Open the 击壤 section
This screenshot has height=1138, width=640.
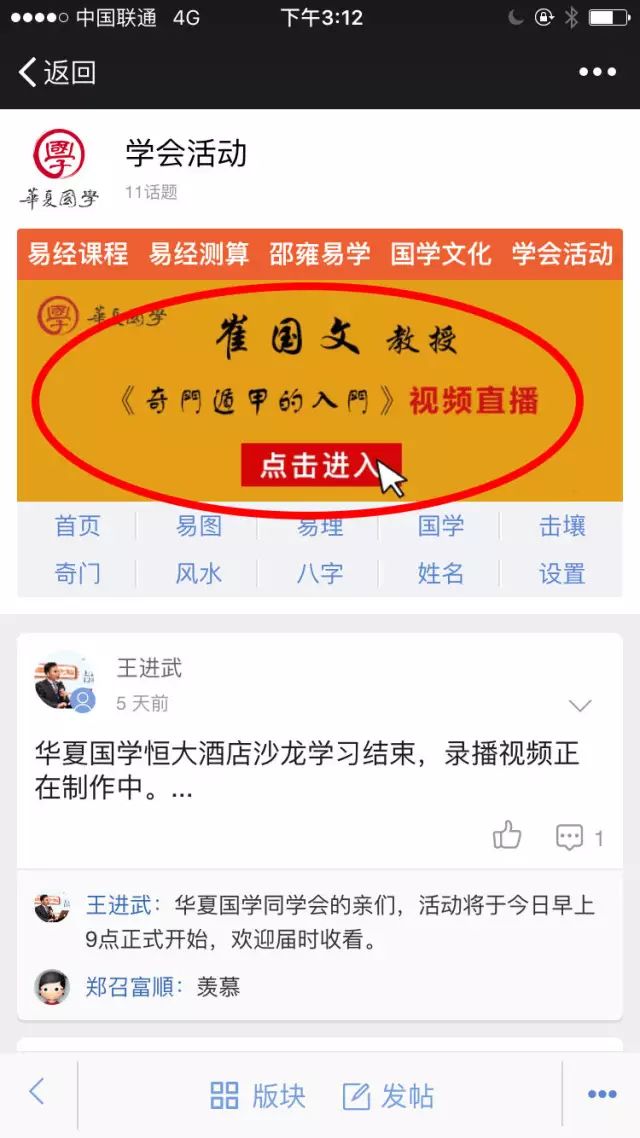pyautogui.click(x=562, y=526)
